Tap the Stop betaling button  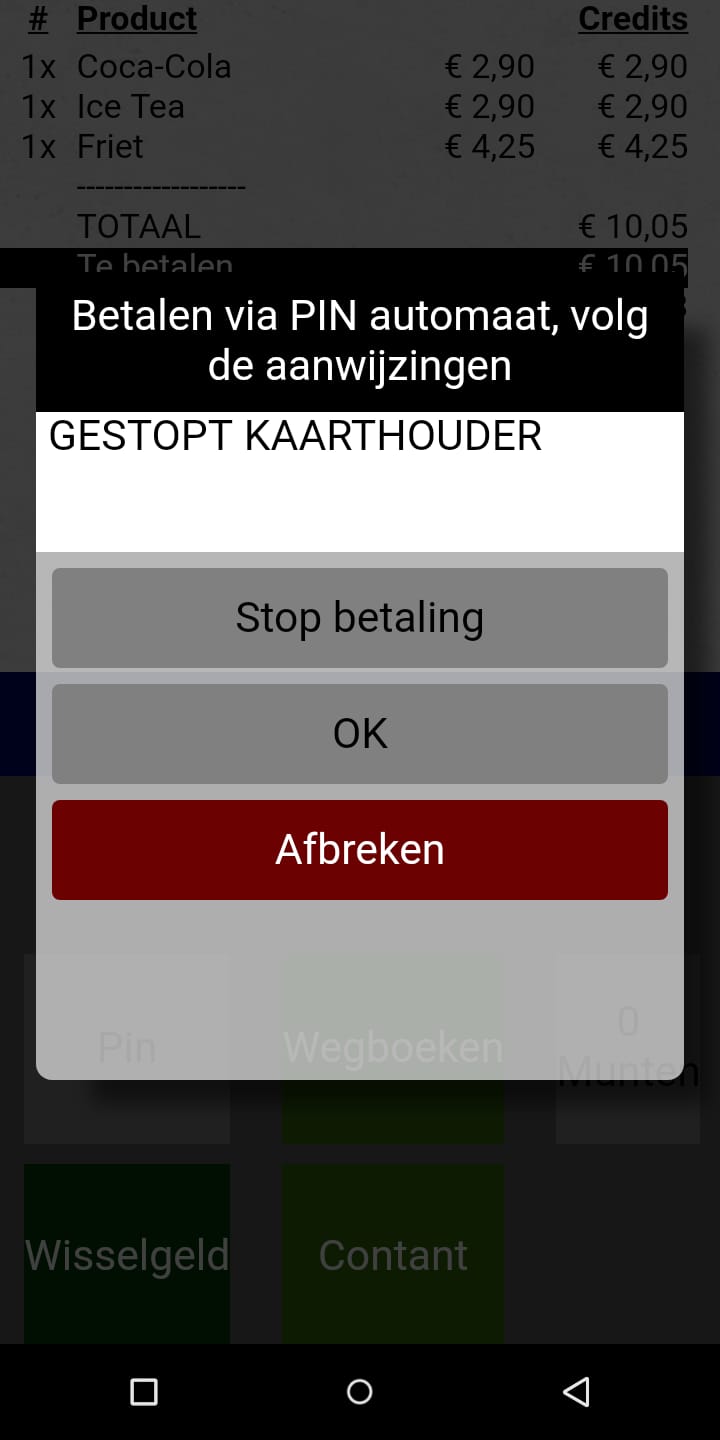360,618
